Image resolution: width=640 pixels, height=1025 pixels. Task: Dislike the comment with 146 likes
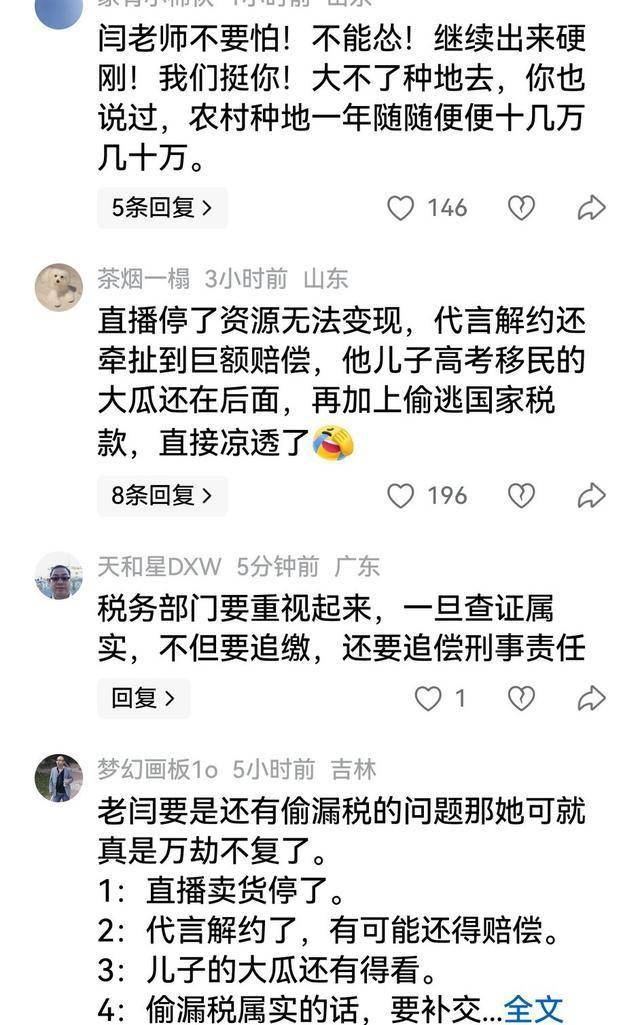coord(521,208)
